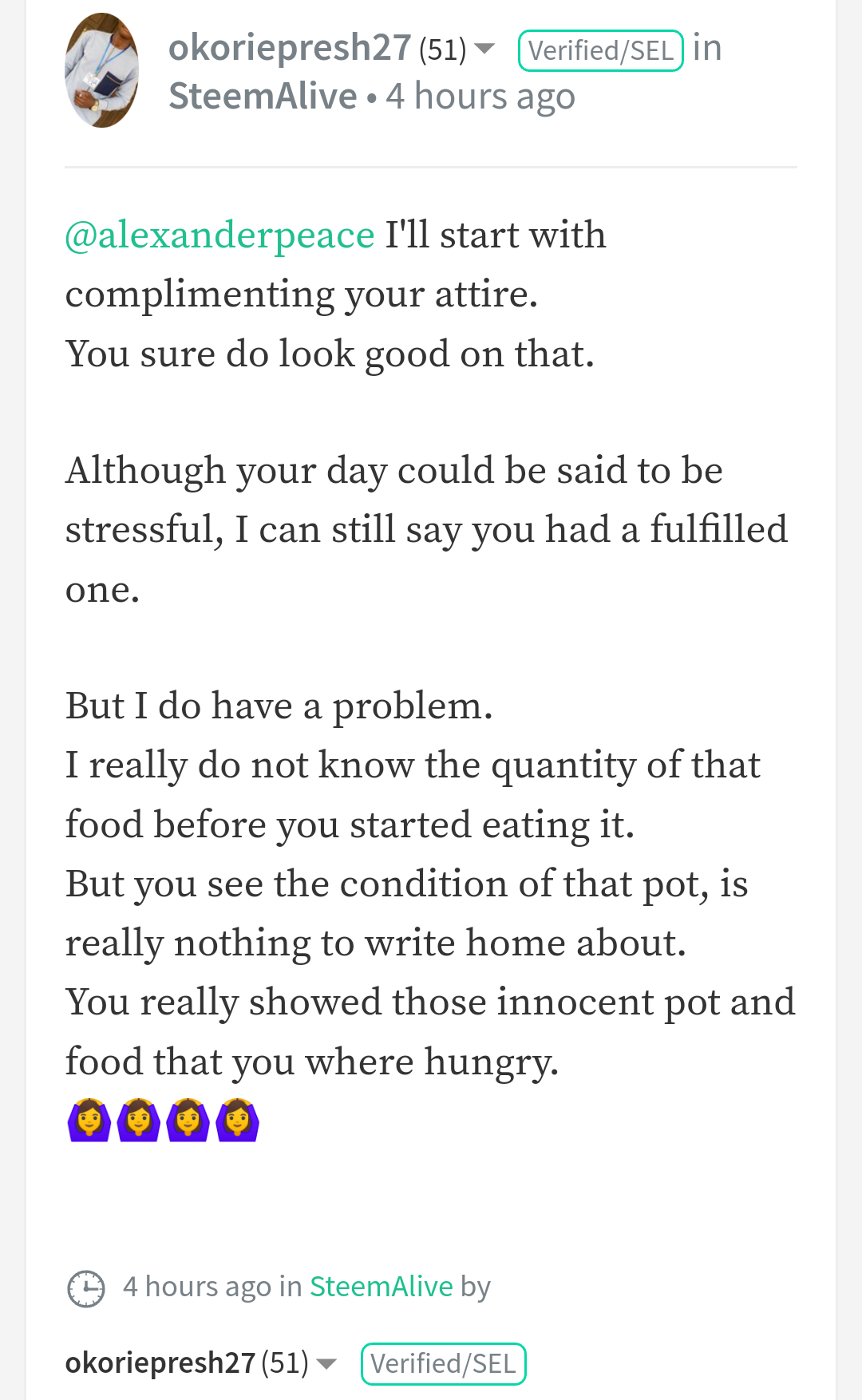Open the 4 hours ago timestamp in the header
The width and height of the screenshot is (862, 1400).
pyautogui.click(x=480, y=97)
